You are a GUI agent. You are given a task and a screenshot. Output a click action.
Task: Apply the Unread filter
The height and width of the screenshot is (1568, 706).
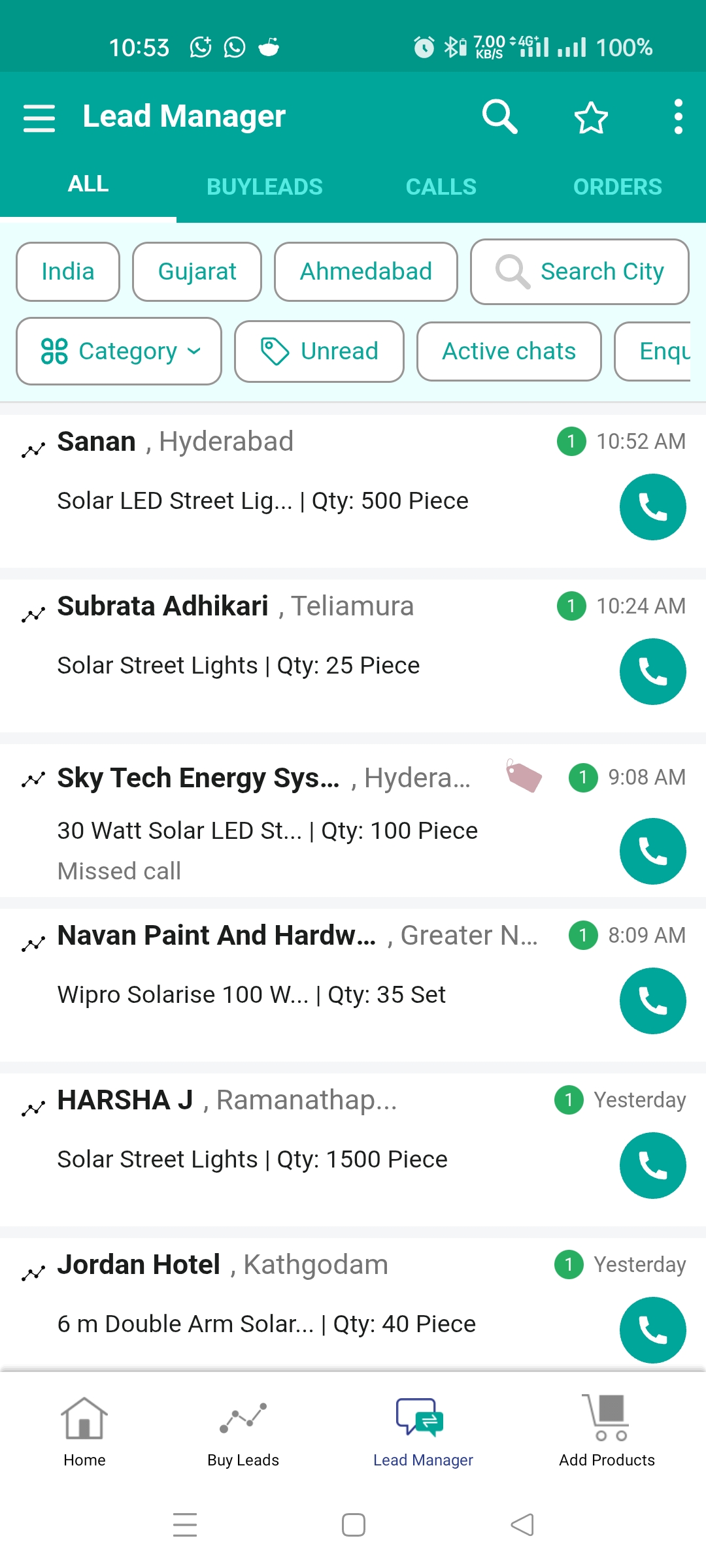319,351
